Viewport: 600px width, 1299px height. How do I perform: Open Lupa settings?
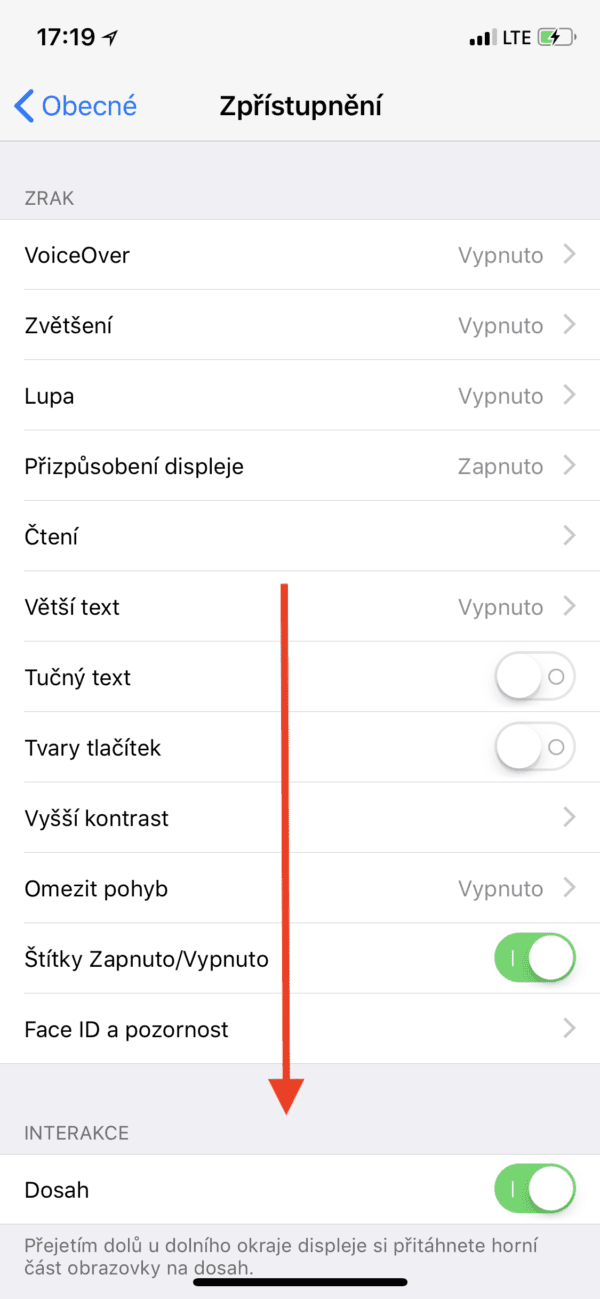(300, 396)
